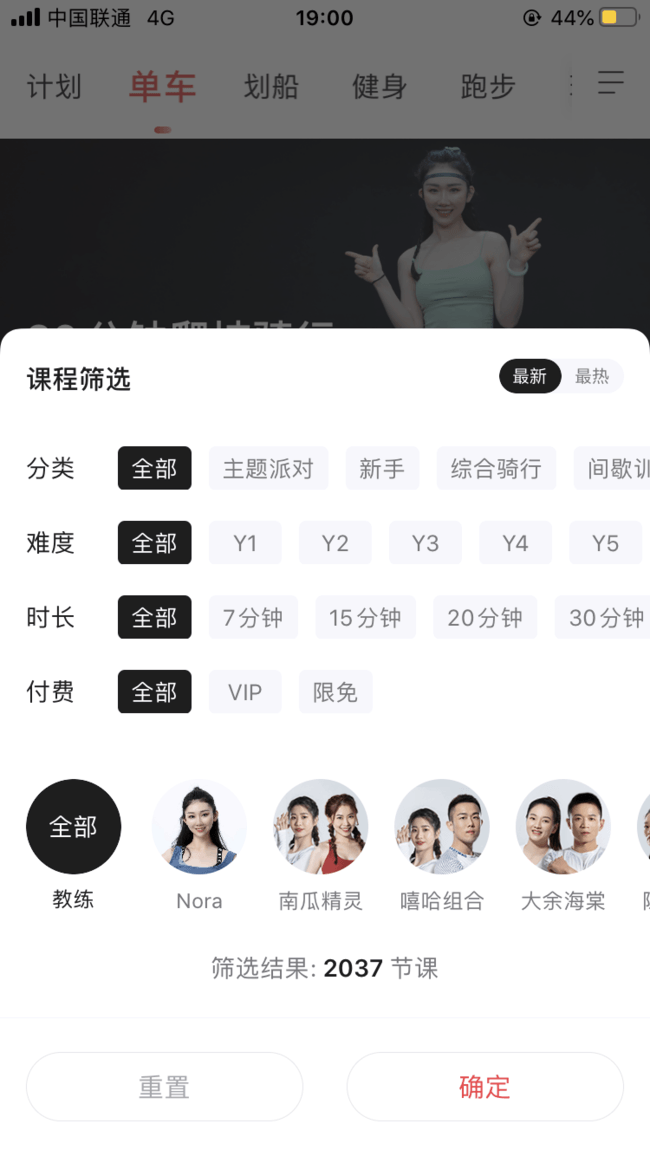Screen dimensions: 650x1156
Task: Confirm filters with 确定
Action: tap(485, 1087)
